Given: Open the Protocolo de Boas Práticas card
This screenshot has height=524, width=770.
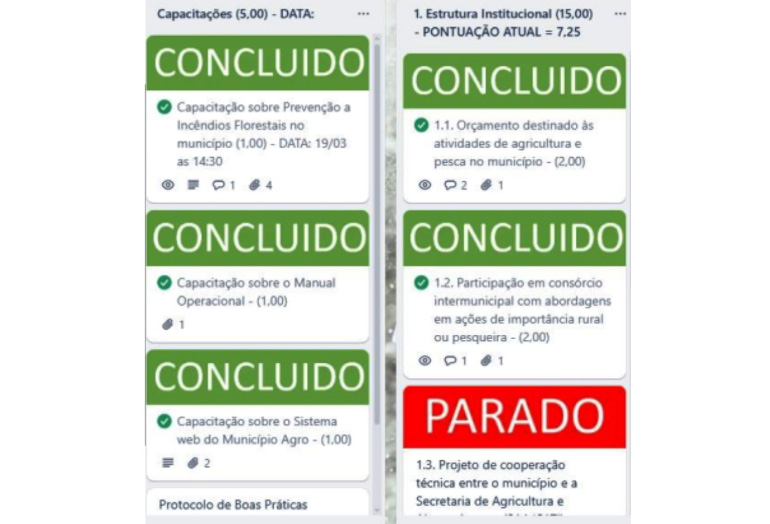Looking at the screenshot, I should [233, 504].
